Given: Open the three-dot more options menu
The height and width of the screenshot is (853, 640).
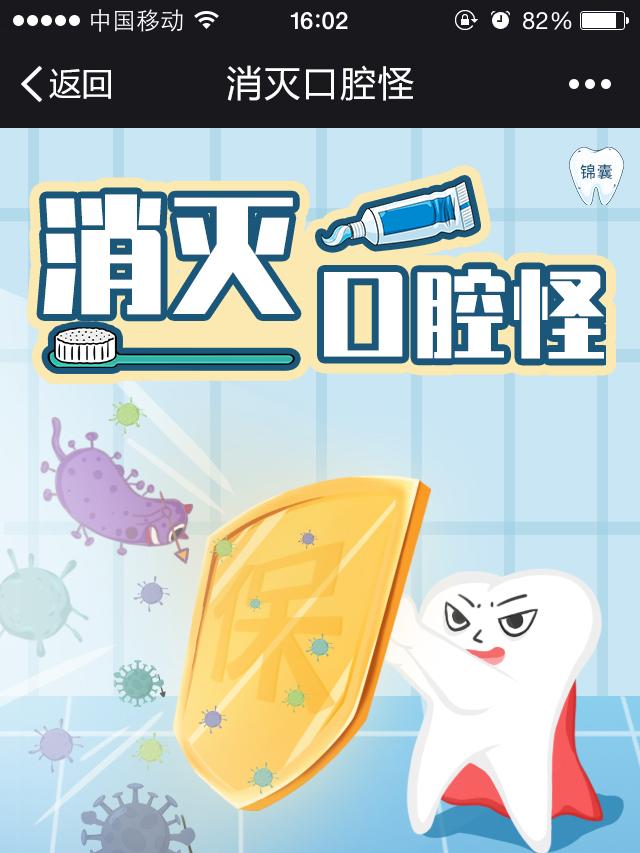Looking at the screenshot, I should pyautogui.click(x=589, y=85).
